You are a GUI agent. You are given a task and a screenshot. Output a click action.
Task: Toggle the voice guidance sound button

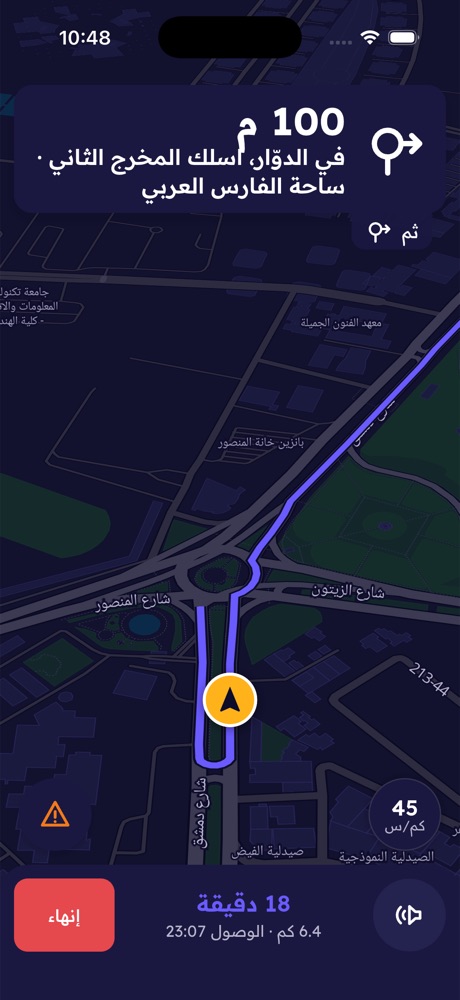click(409, 915)
